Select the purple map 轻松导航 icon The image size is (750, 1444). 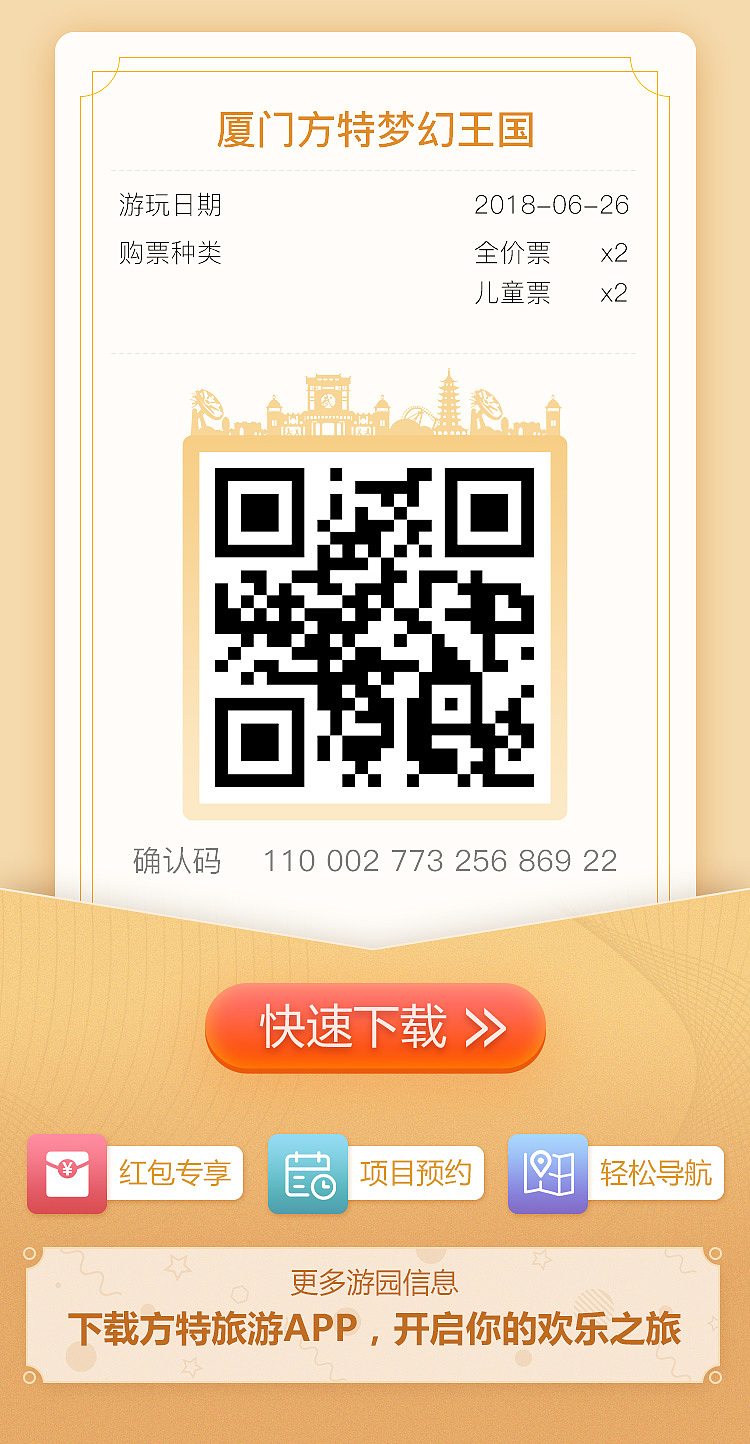pos(547,1172)
